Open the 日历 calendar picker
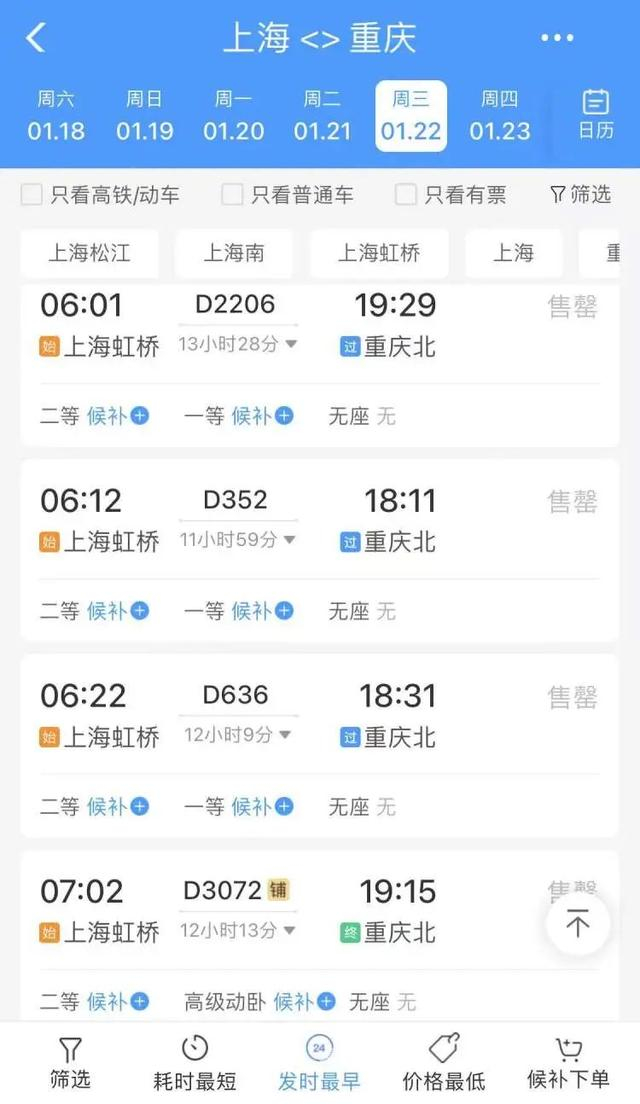This screenshot has height=1104, width=640. 596,114
